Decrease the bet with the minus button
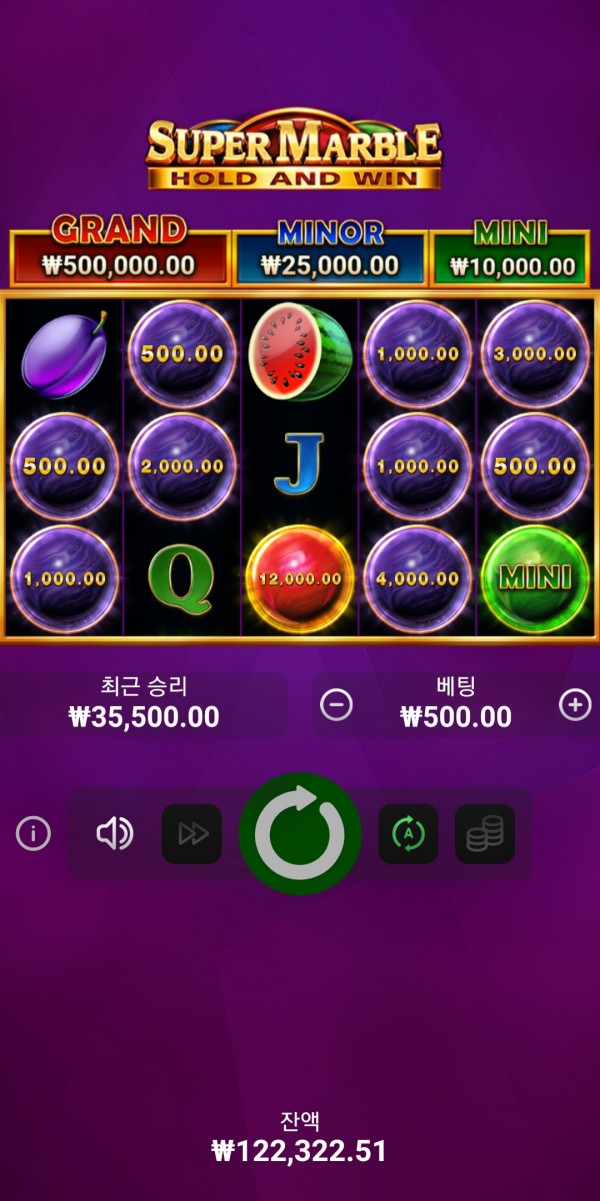Screen dimensions: 600x1201 (x=336, y=705)
